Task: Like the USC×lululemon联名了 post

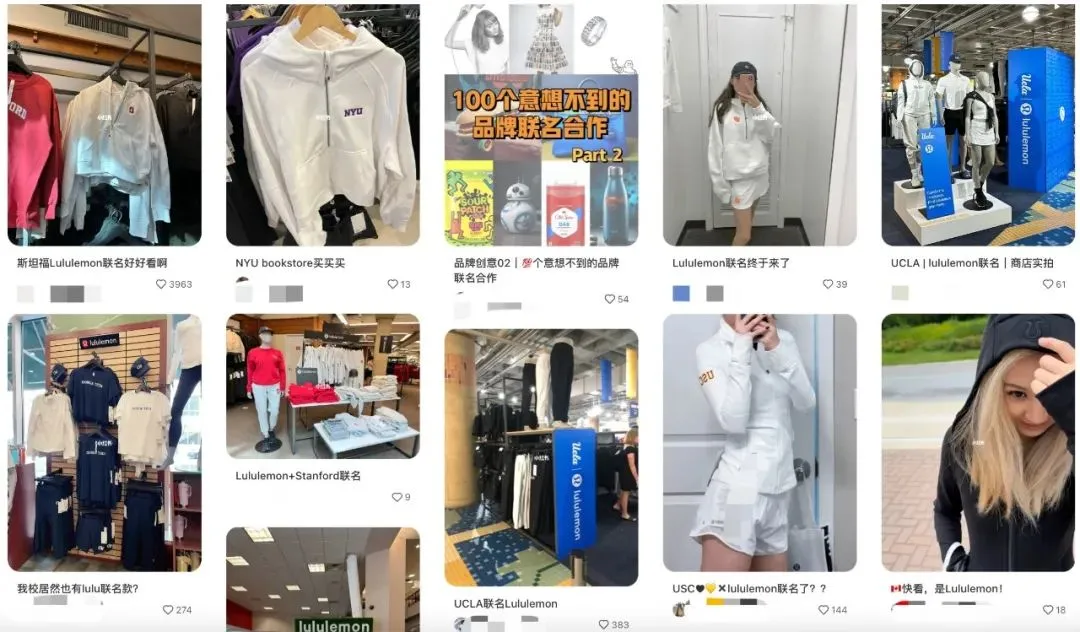Action: coord(823,610)
